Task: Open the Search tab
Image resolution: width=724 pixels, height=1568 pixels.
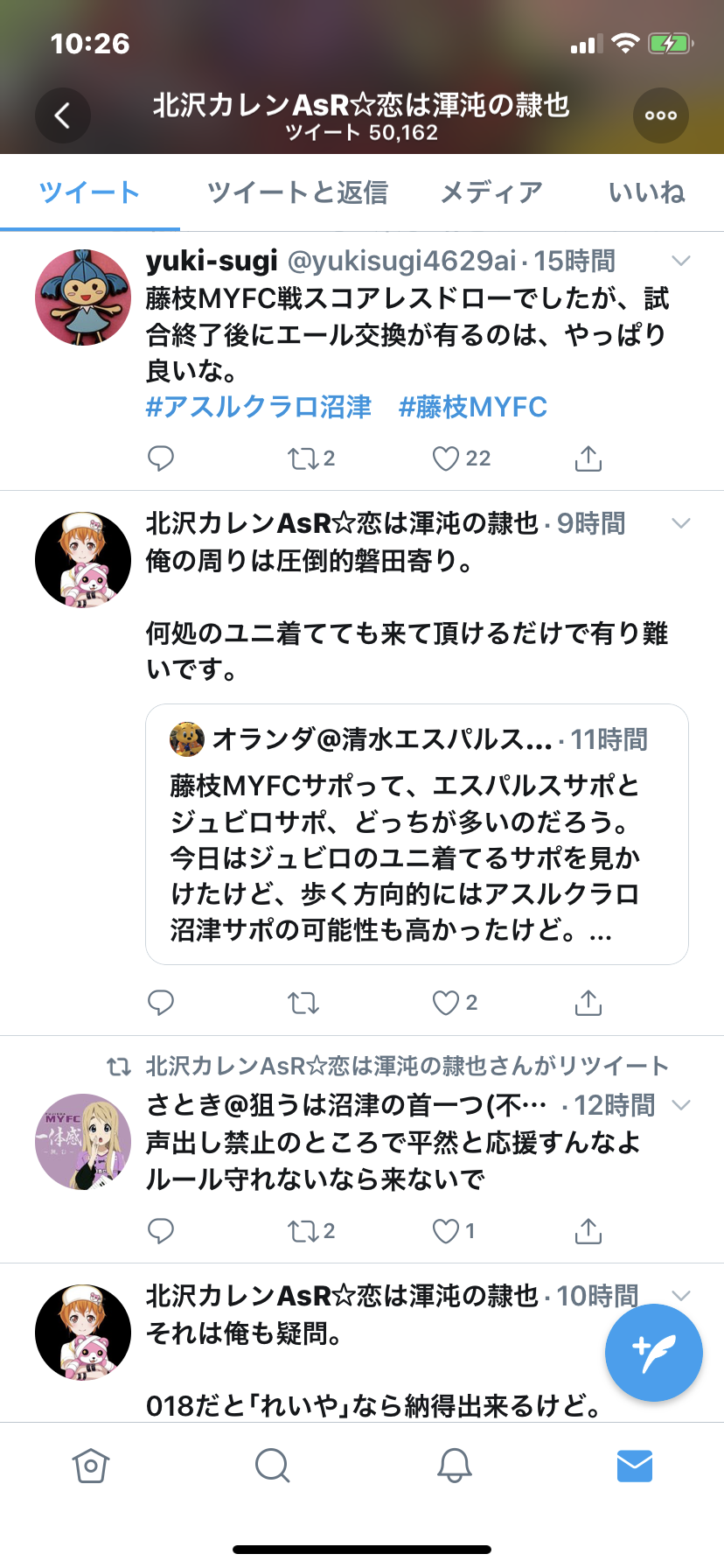Action: click(x=272, y=1466)
